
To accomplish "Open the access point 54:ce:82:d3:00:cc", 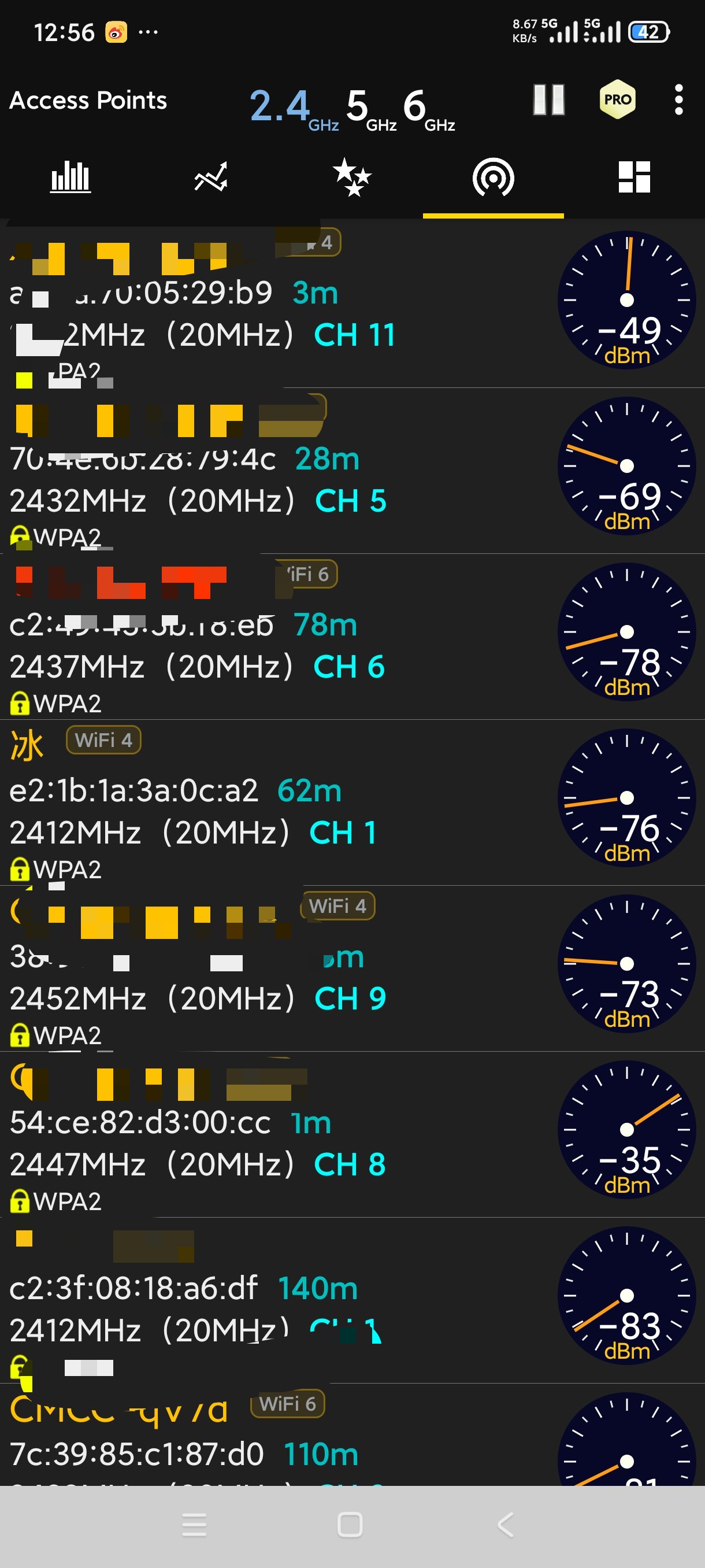I will (352, 1134).
